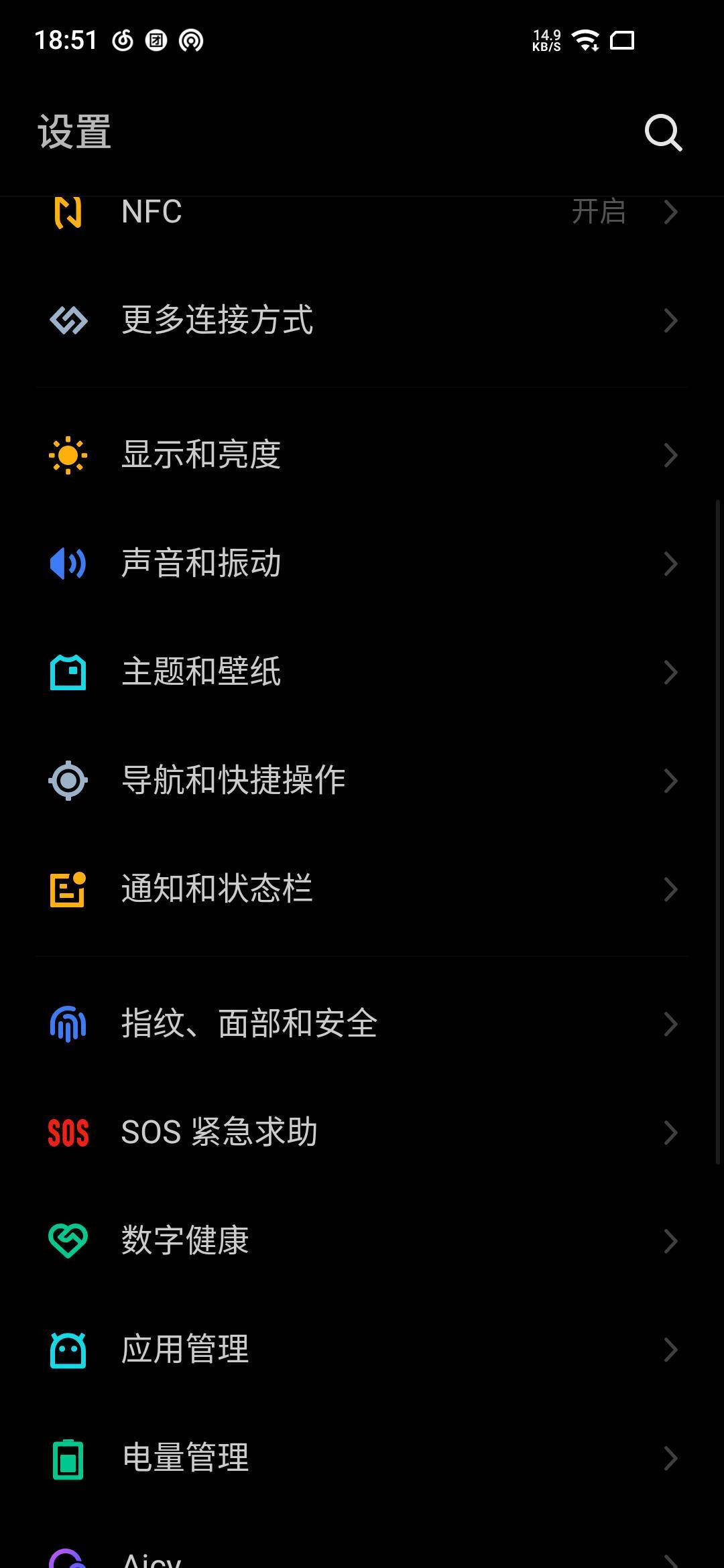
Task: Open 应用管理
Action: click(x=362, y=1350)
